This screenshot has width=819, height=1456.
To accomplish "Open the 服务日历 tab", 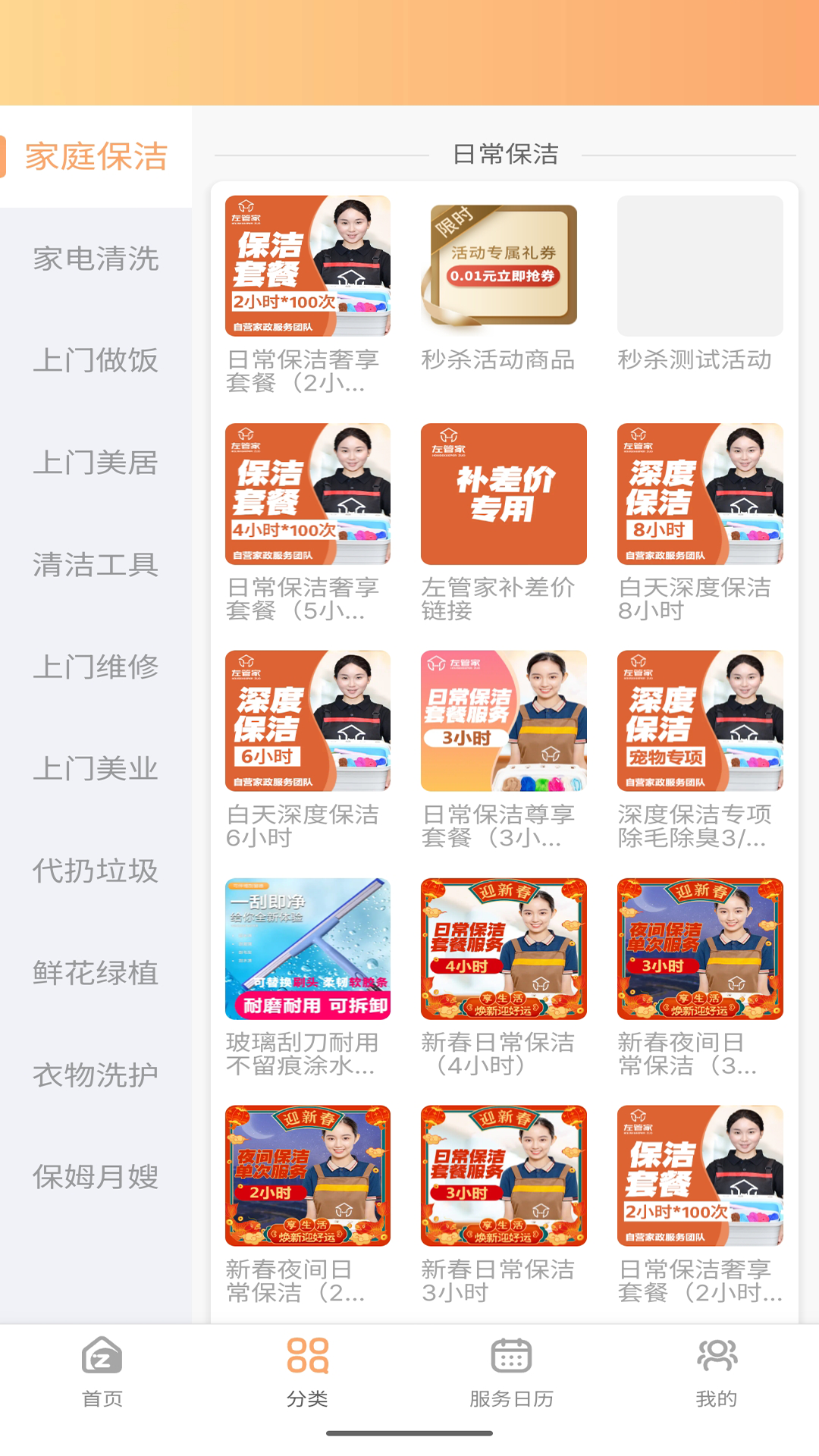I will 511,1373.
